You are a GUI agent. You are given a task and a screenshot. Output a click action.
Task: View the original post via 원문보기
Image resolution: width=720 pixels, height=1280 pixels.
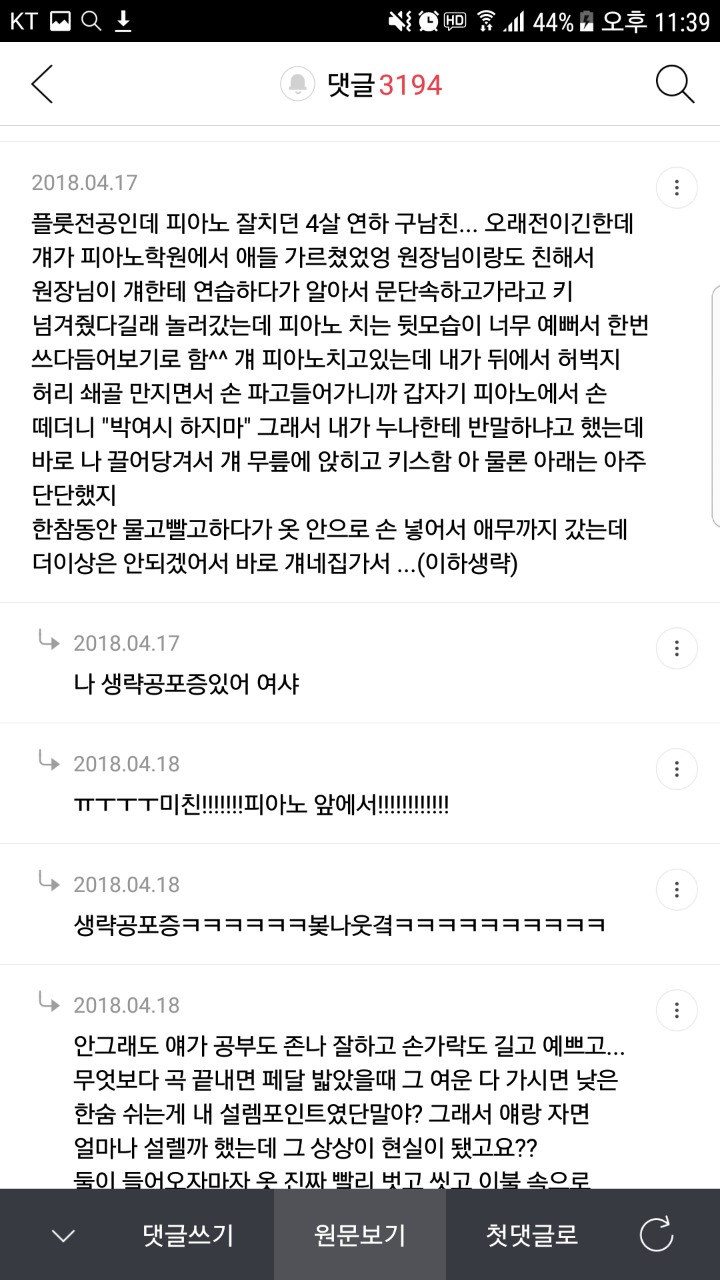tap(360, 1235)
